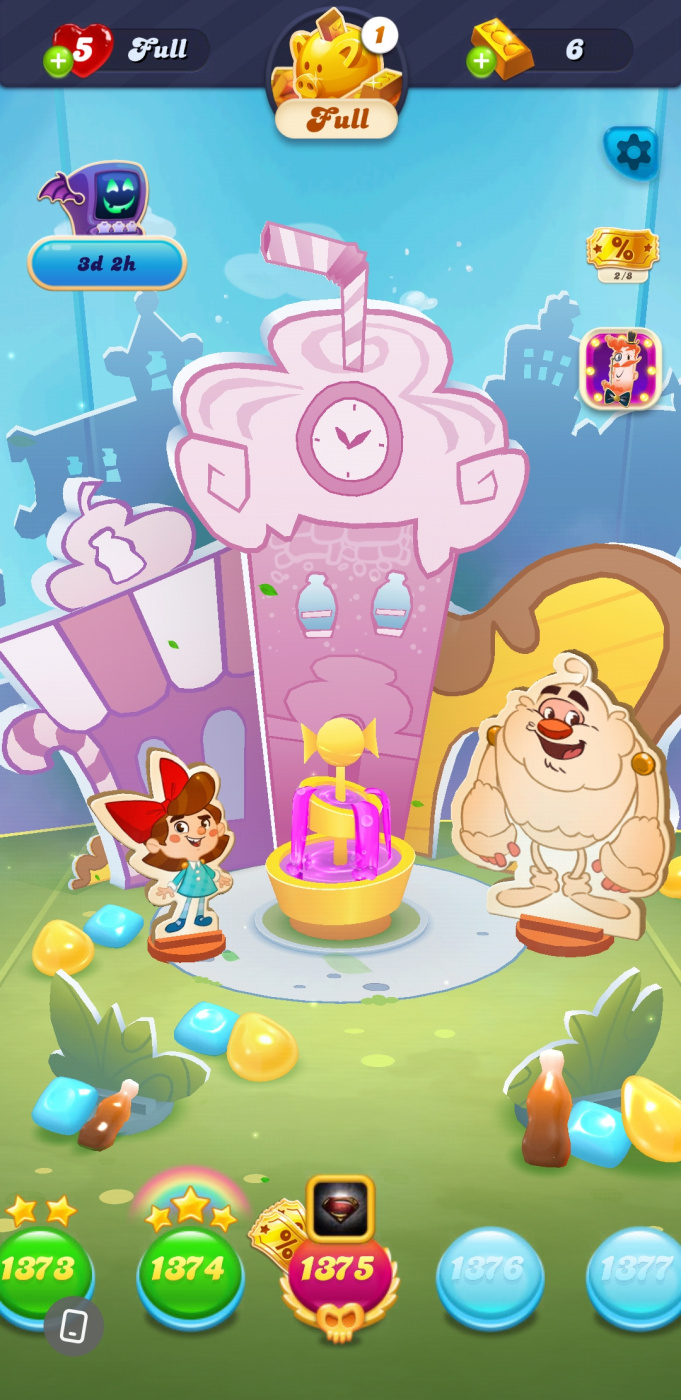Buy more gold bars
Viewport: 681px width, 1400px height.
(481, 62)
